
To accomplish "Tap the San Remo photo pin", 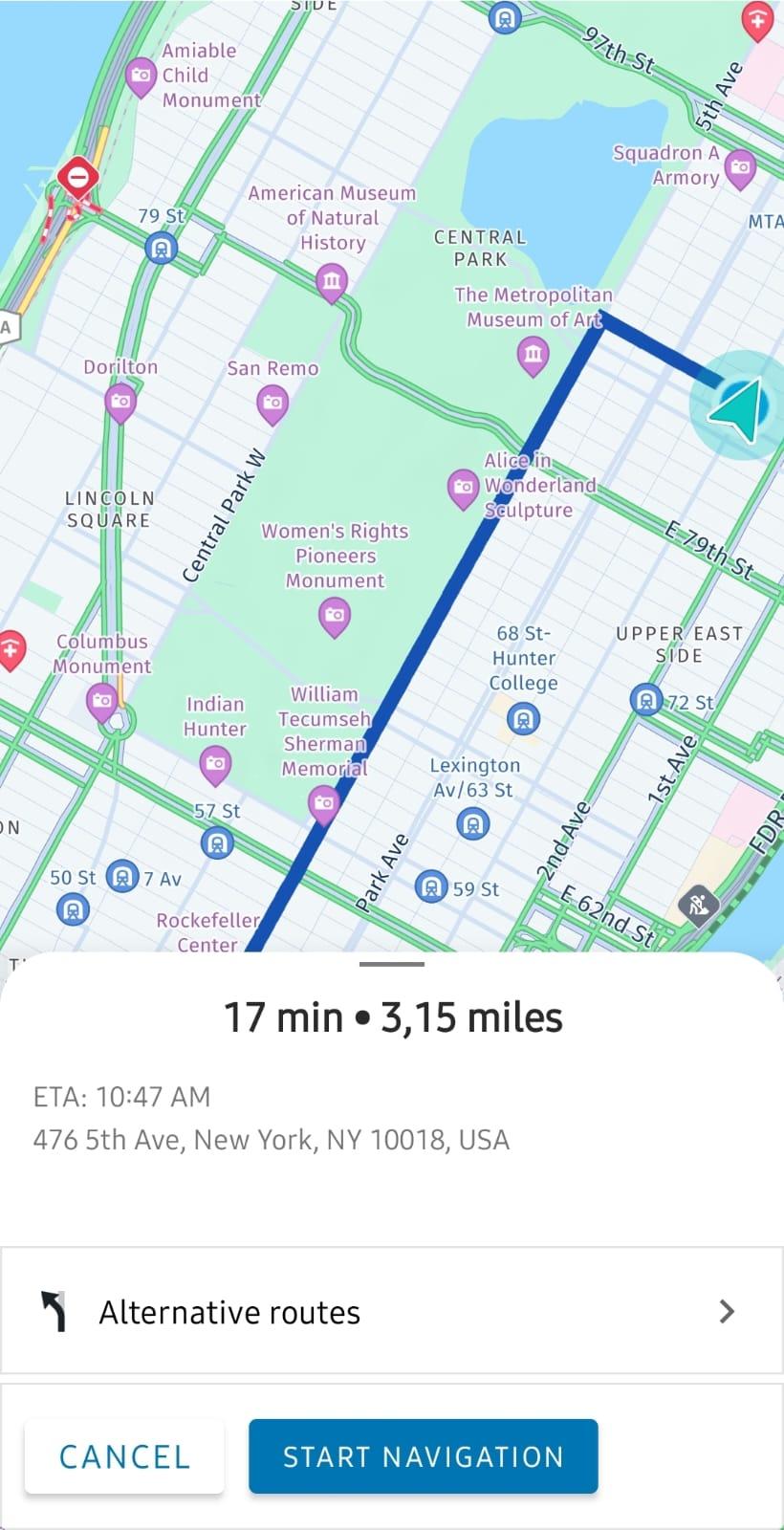I will tap(272, 404).
